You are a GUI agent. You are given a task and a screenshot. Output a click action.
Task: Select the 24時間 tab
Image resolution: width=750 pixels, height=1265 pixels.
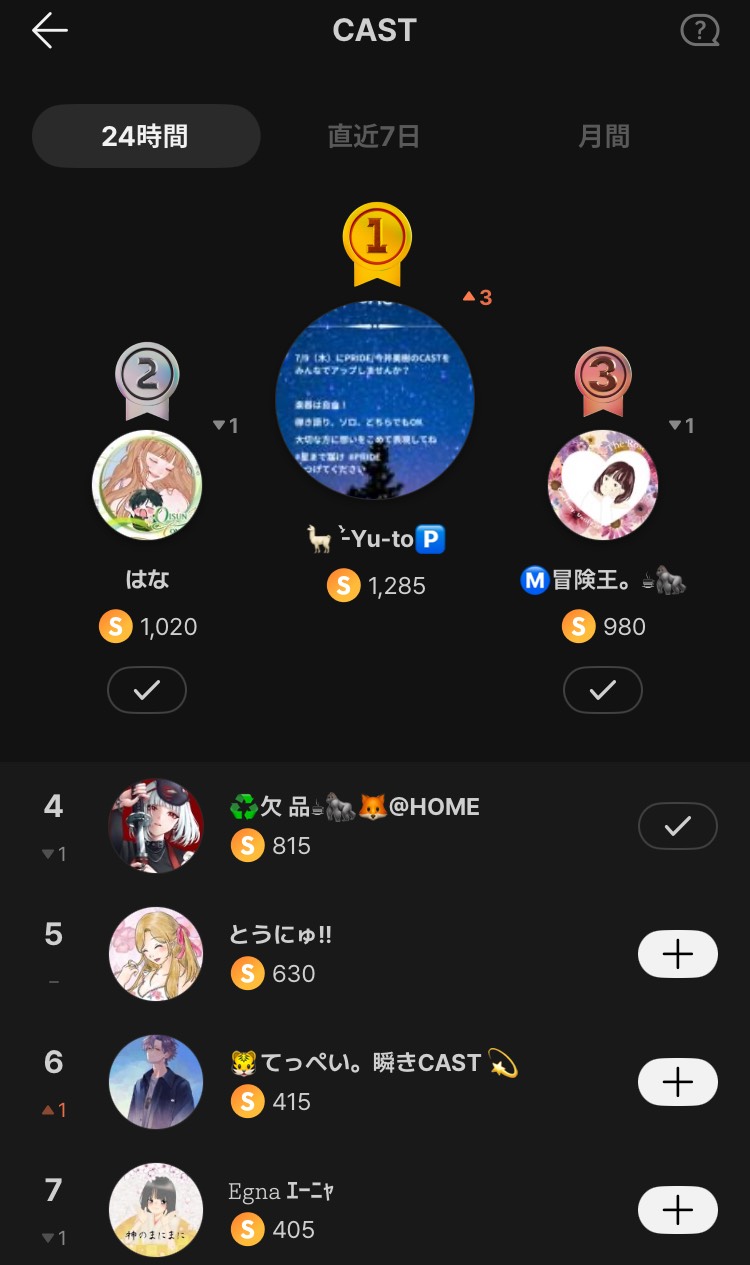pos(146,136)
